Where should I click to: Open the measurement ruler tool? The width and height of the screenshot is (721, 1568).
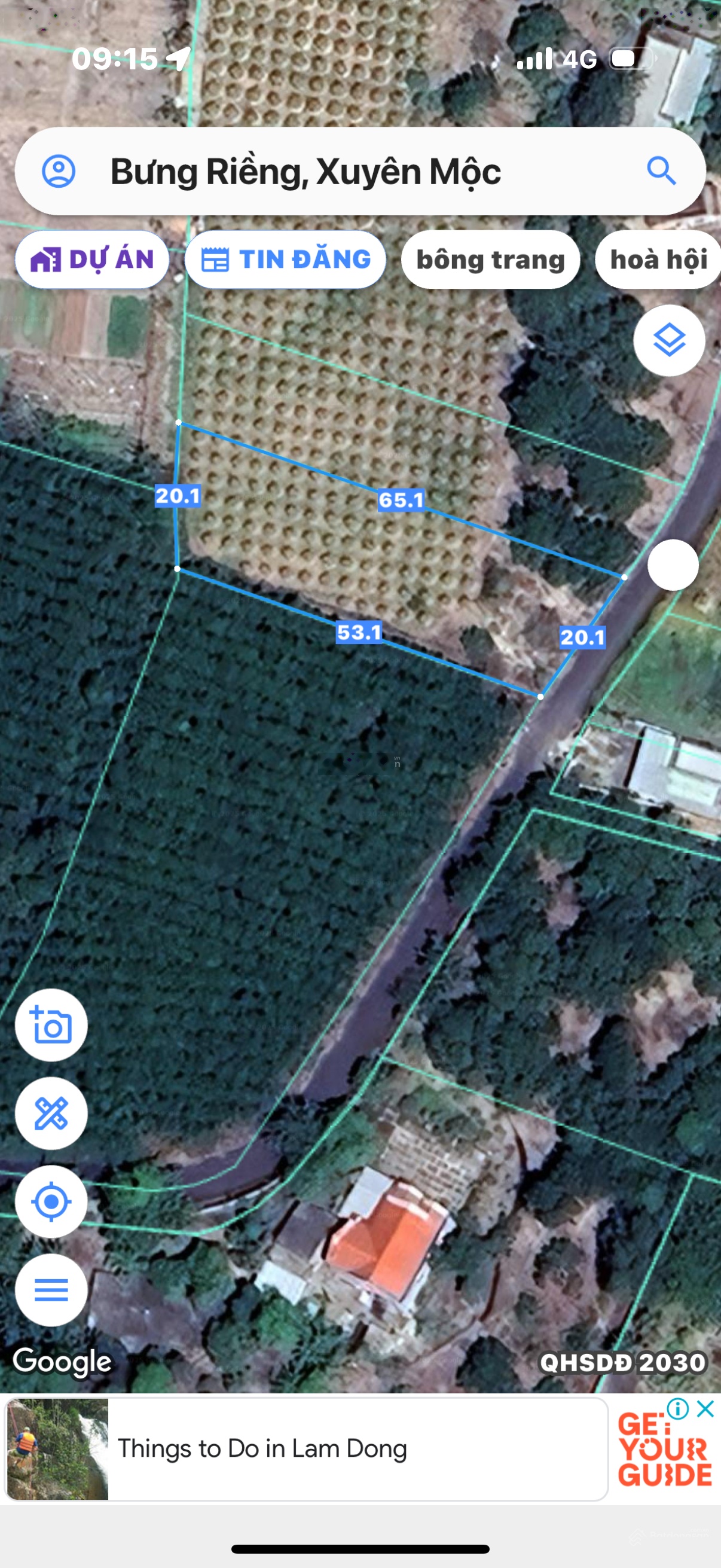pos(51,1114)
